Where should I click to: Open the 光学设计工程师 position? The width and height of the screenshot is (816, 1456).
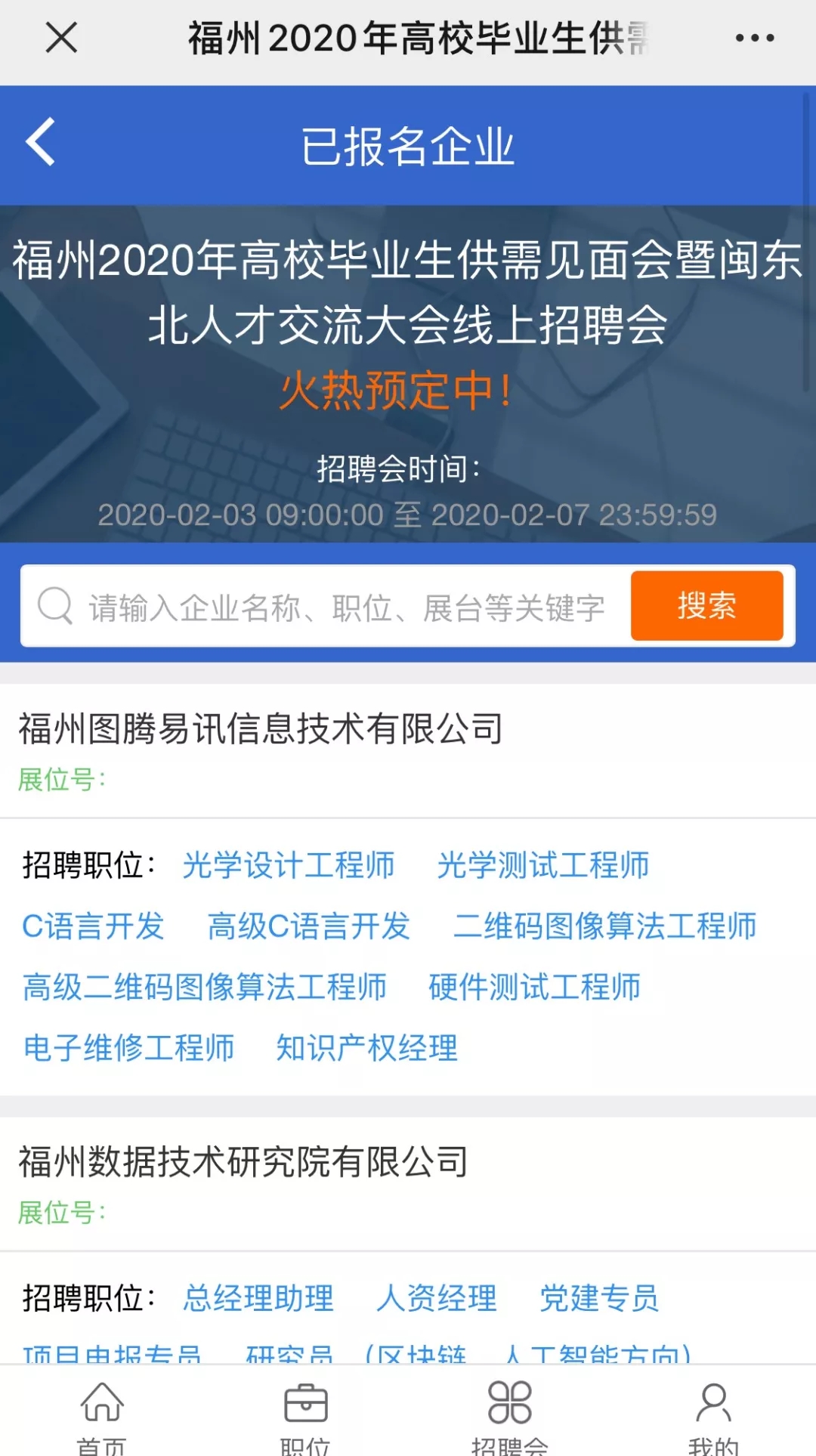pyautogui.click(x=289, y=866)
